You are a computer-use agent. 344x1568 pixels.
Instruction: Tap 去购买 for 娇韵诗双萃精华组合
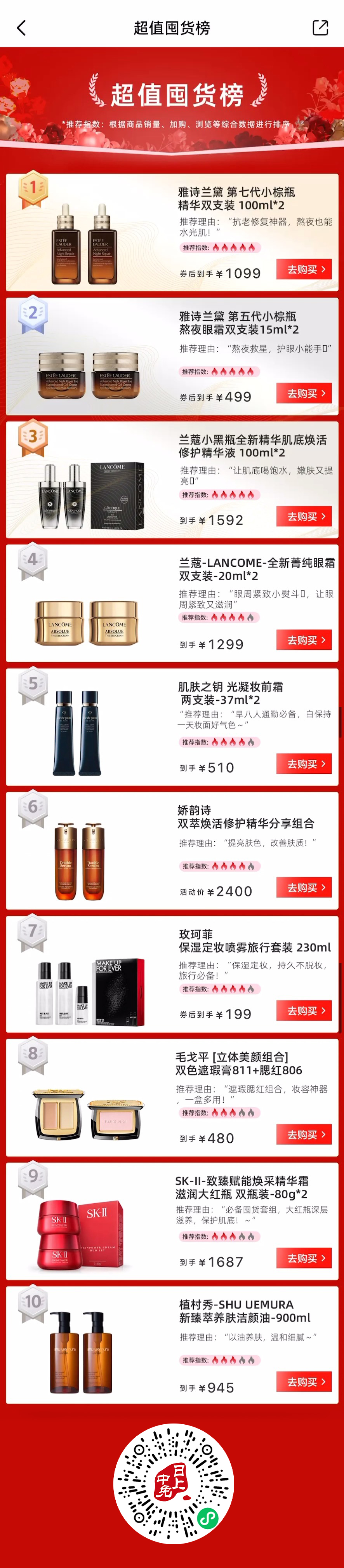(x=304, y=888)
